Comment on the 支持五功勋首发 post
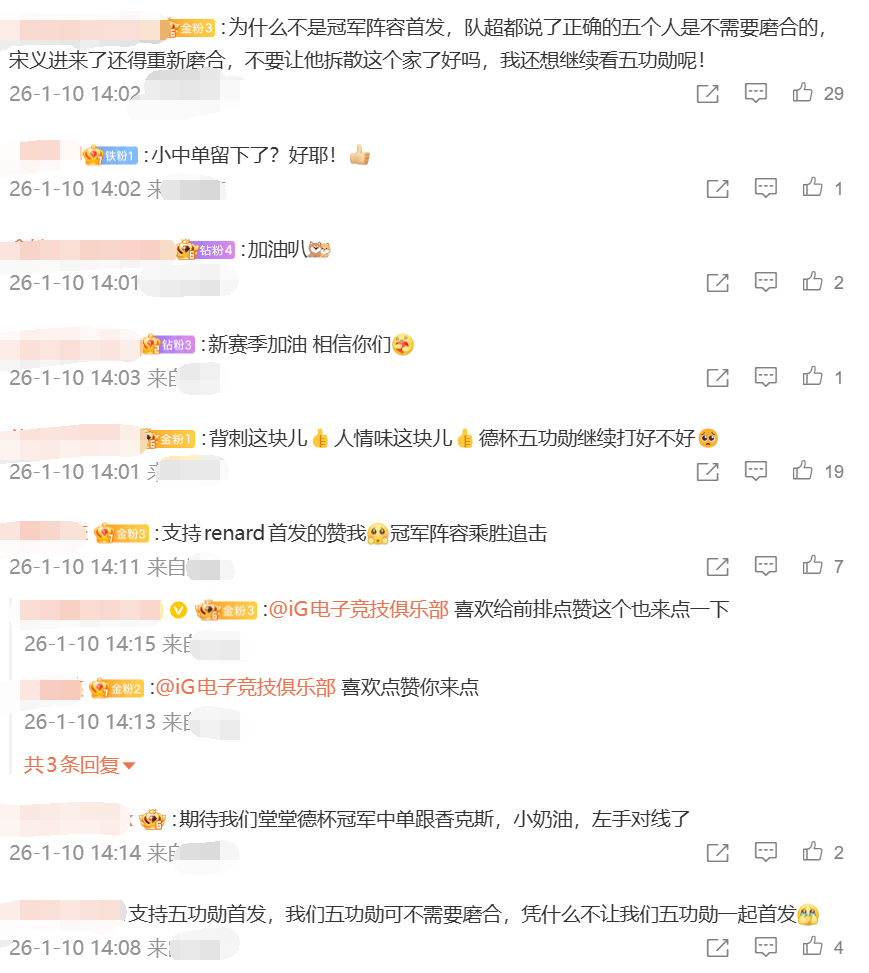869x973 pixels. (765, 946)
